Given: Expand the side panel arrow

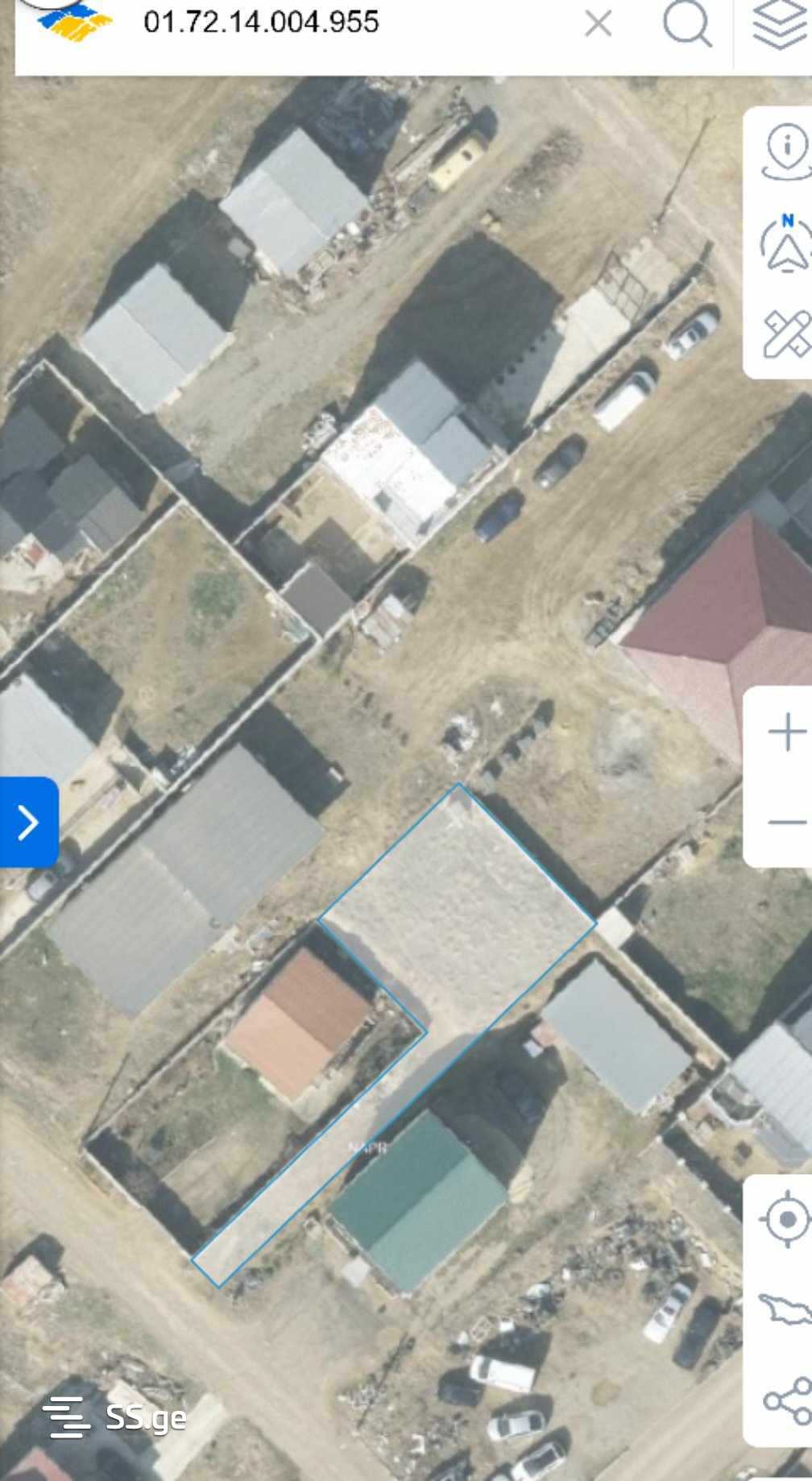Looking at the screenshot, I should pos(29,823).
